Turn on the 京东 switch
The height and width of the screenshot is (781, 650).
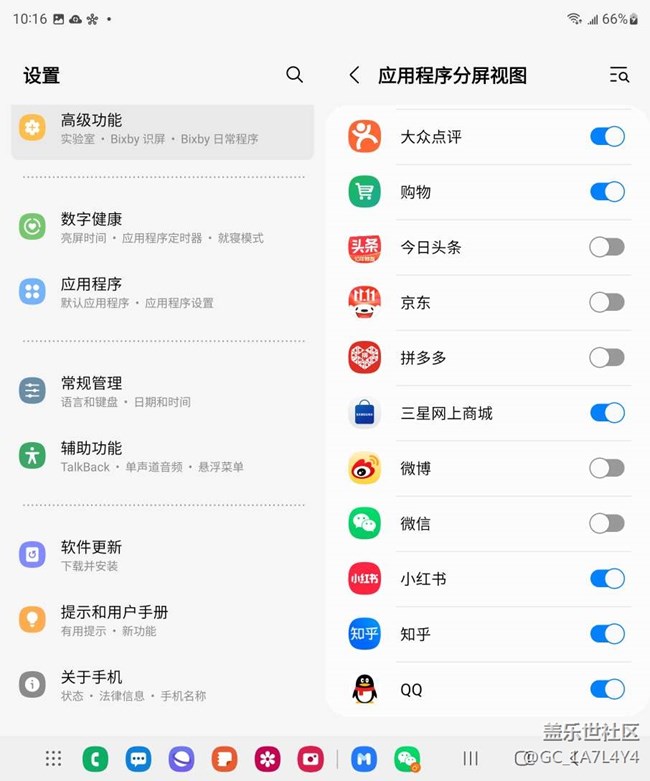(x=607, y=302)
